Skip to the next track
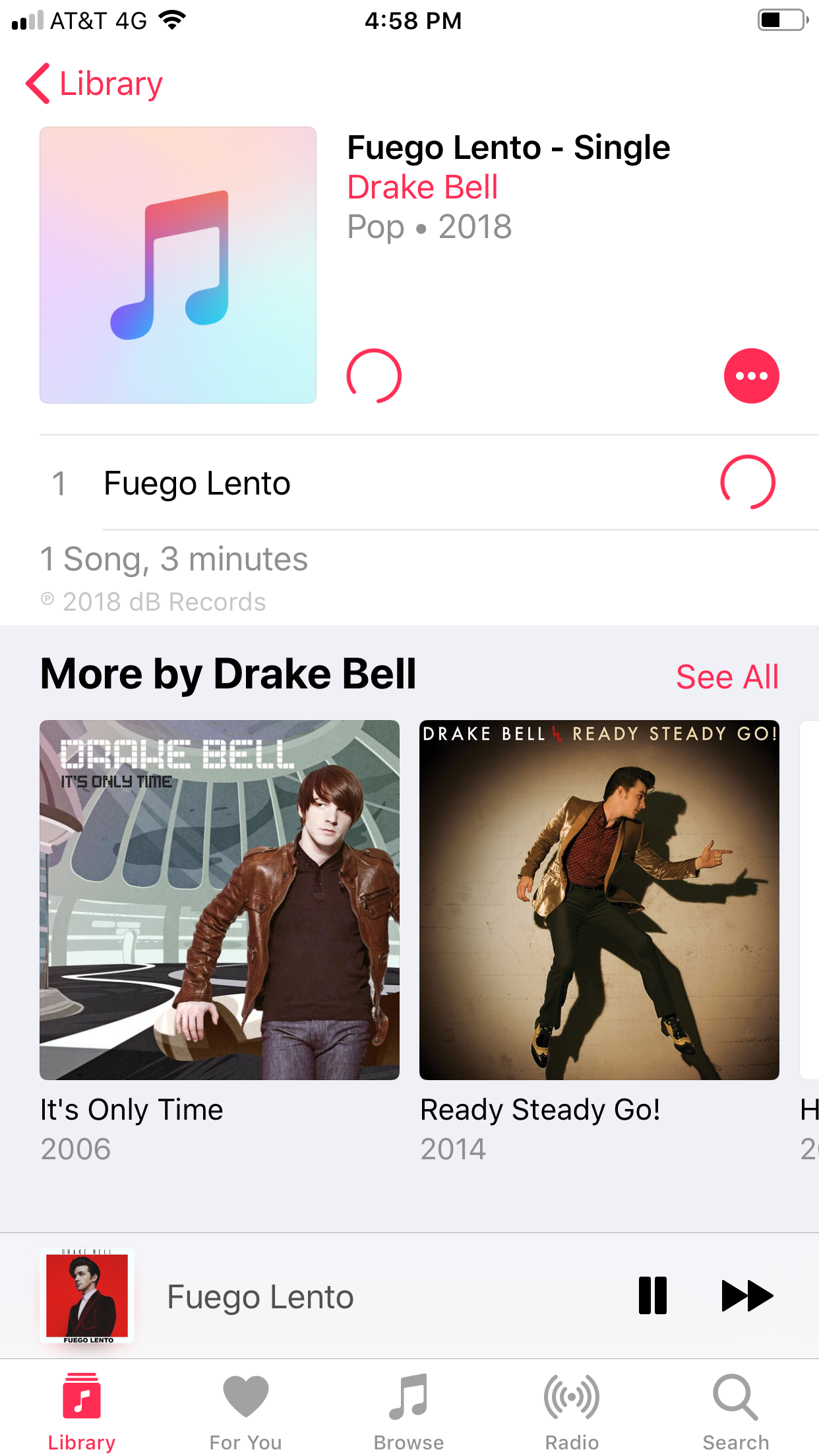Screen dimensions: 819x1456 pos(746,1296)
